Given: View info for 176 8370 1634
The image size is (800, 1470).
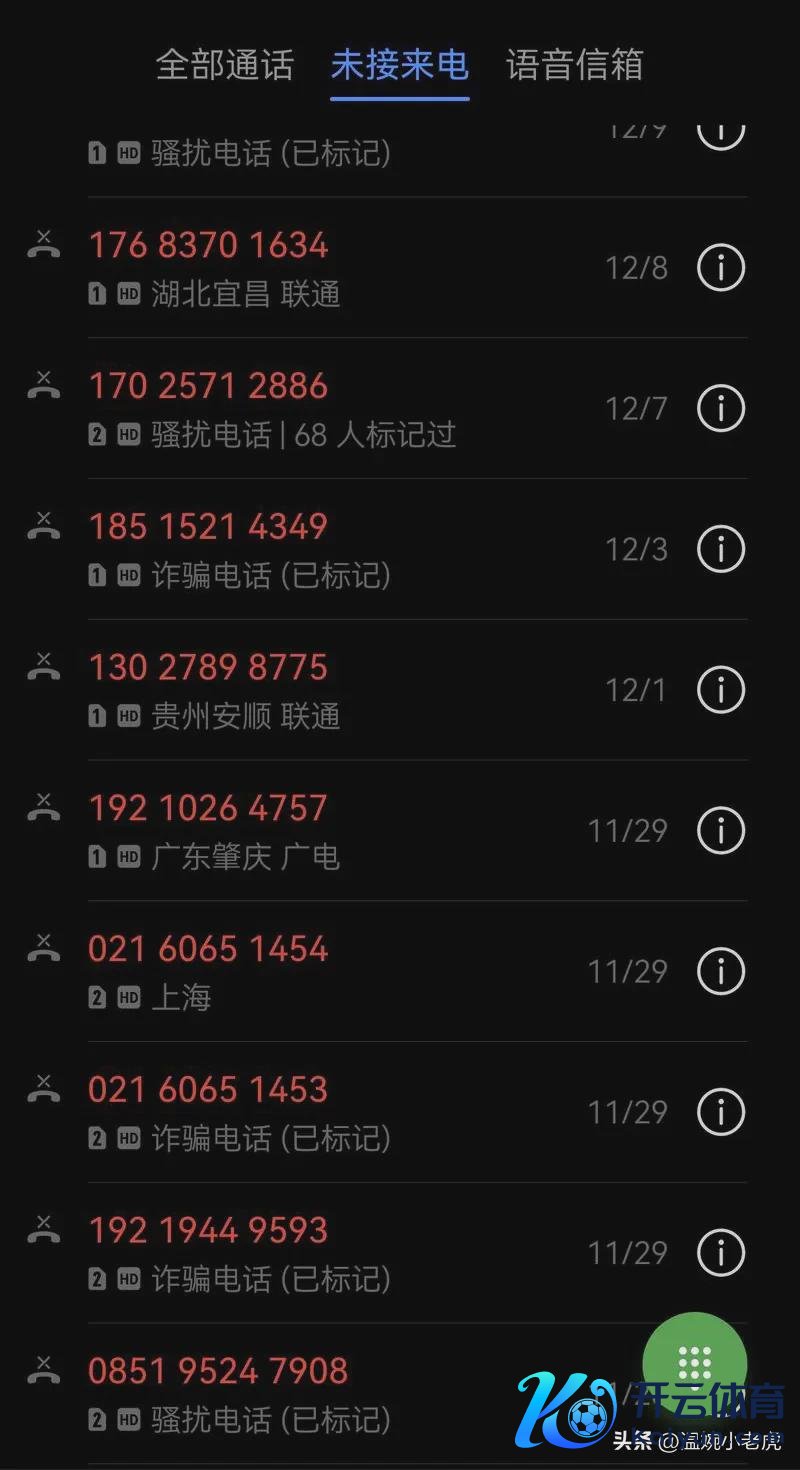Looking at the screenshot, I should tap(721, 267).
